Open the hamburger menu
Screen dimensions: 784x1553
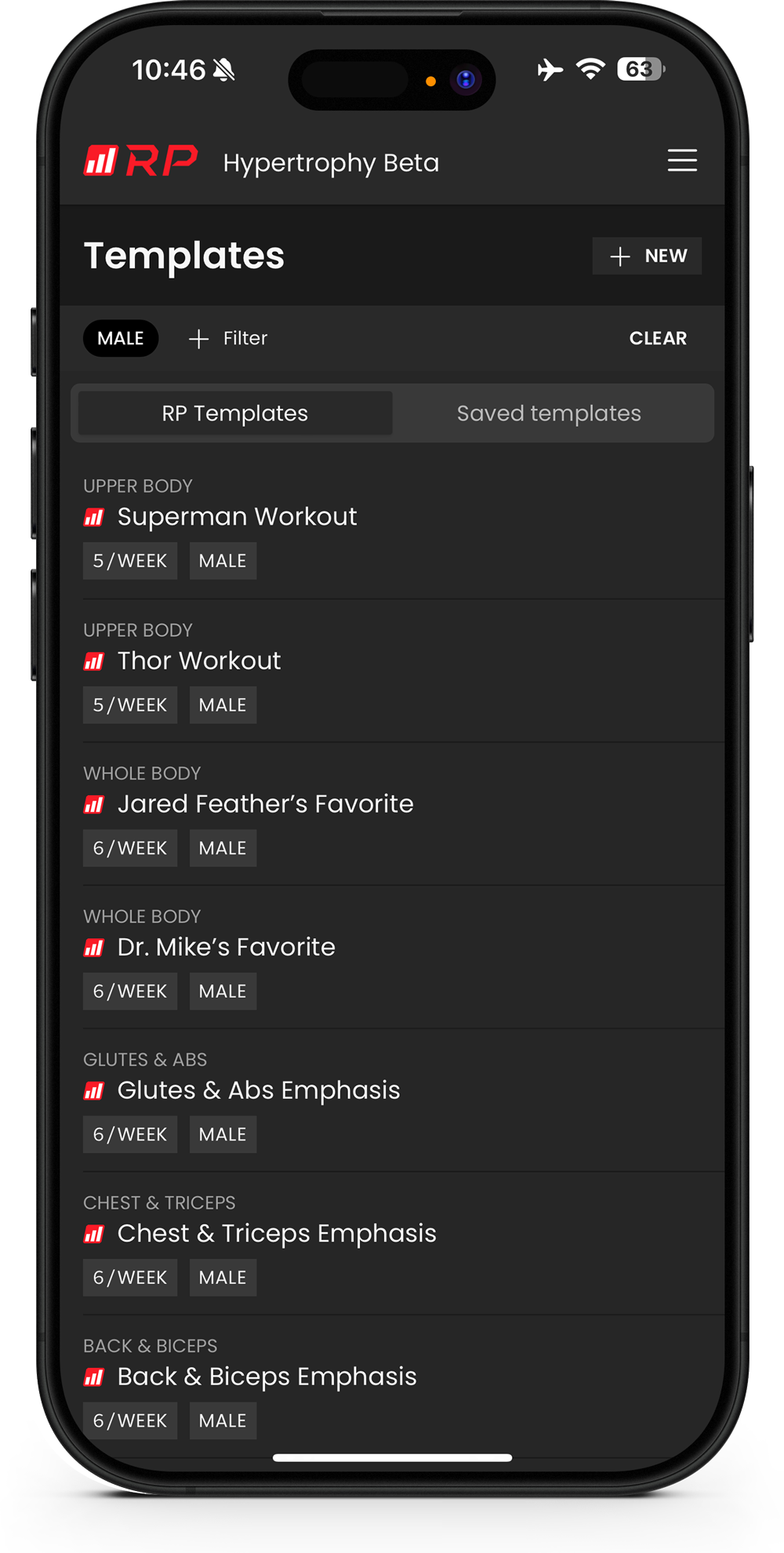point(681,161)
